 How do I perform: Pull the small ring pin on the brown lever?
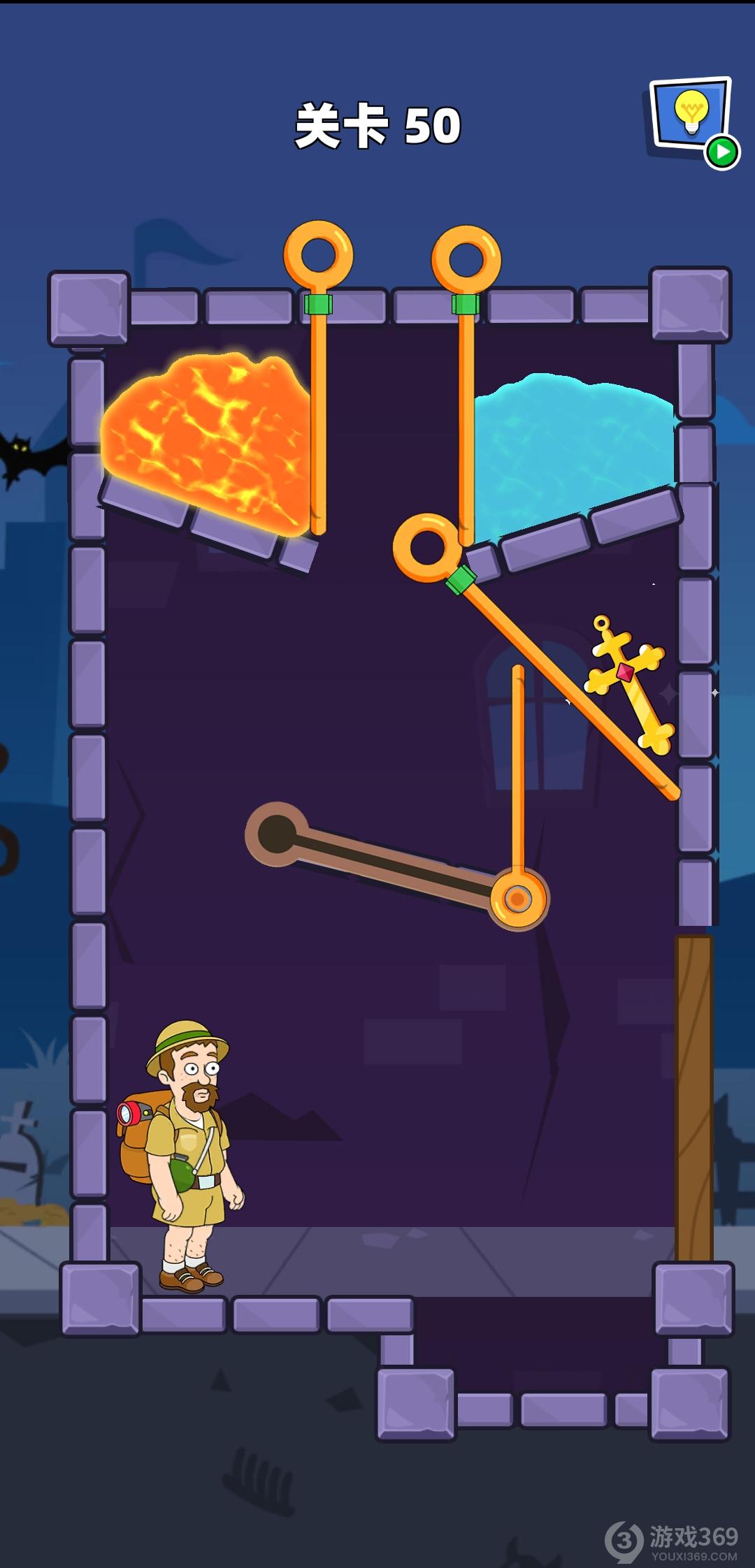tap(518, 899)
